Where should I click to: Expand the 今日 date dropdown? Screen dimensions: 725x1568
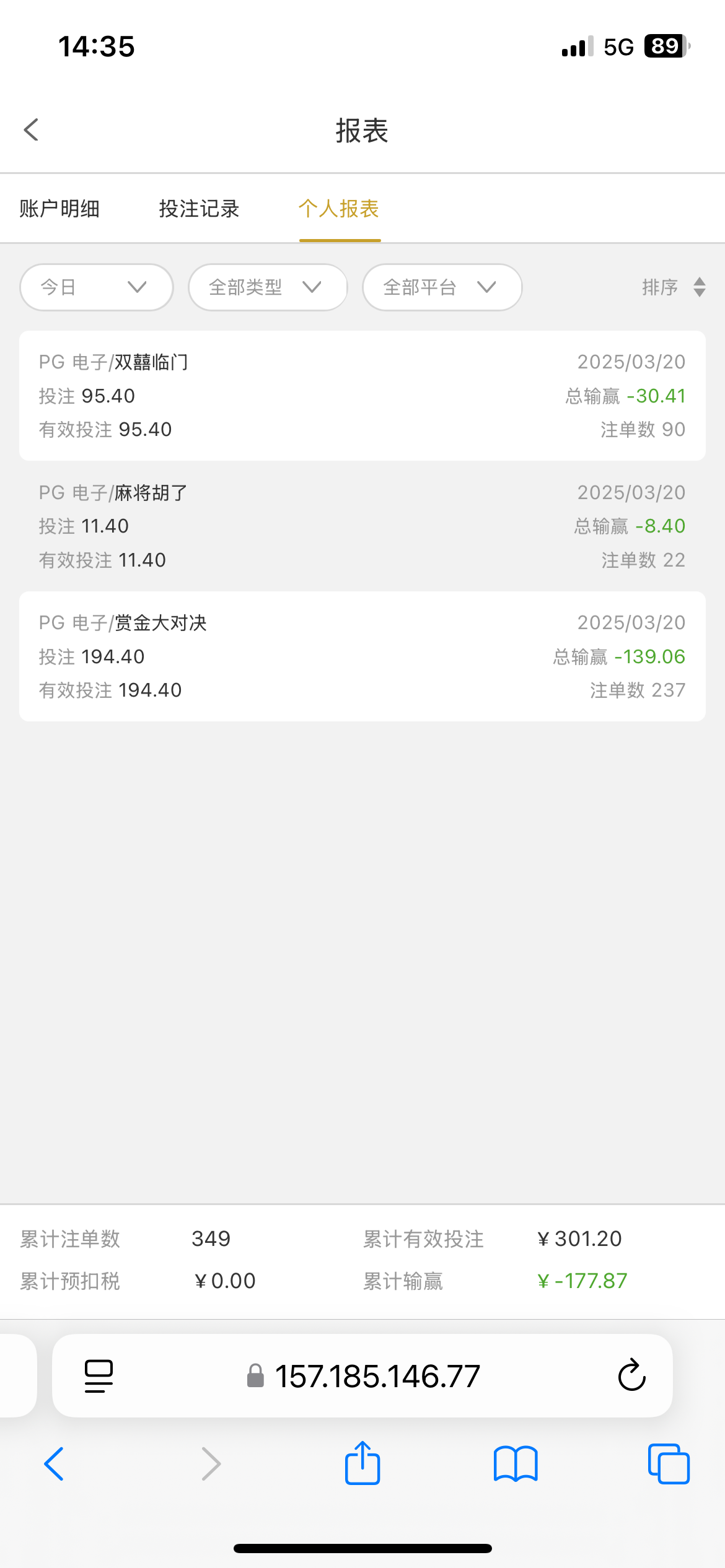[x=96, y=287]
